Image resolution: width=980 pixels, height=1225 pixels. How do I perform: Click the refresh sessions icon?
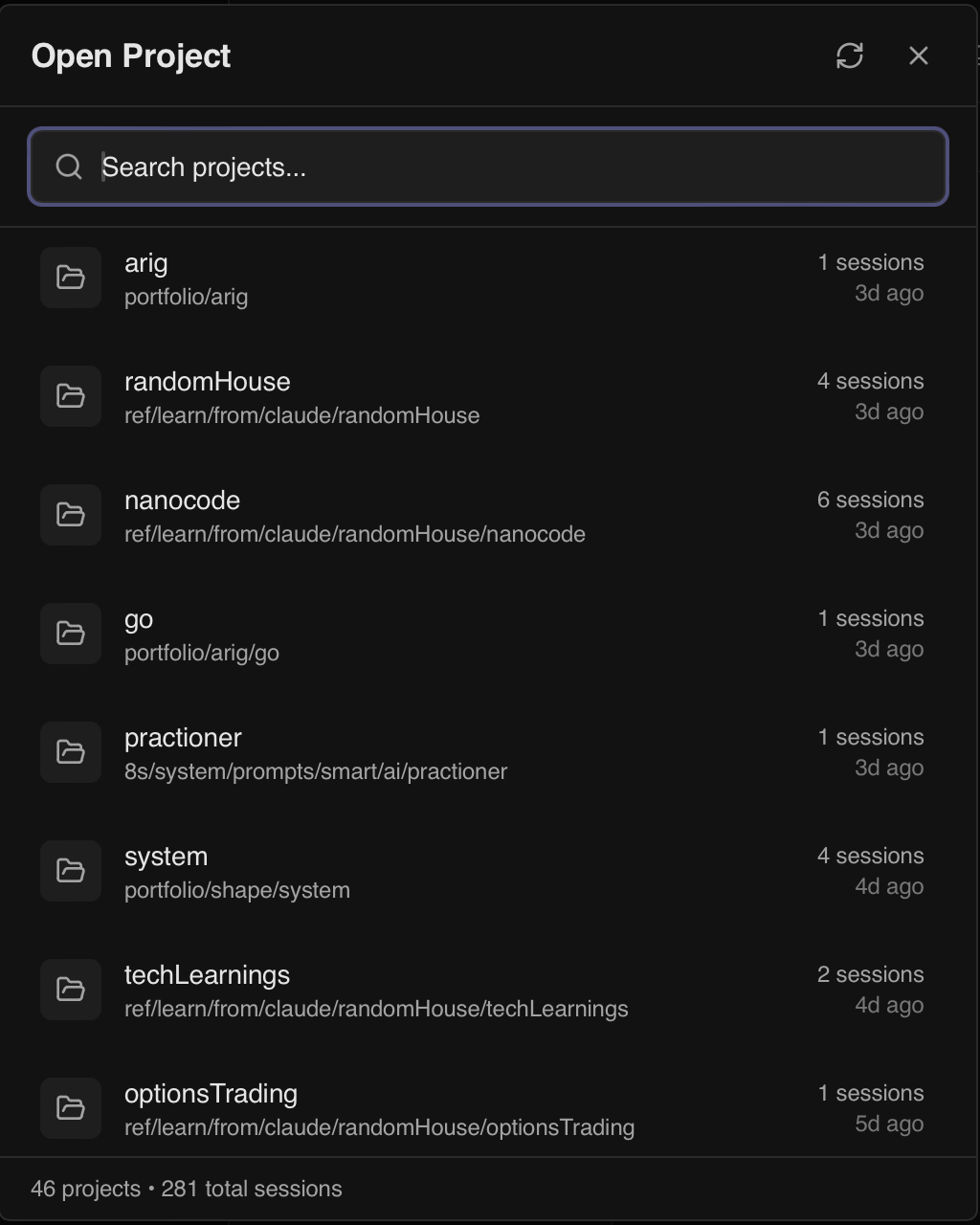pyautogui.click(x=851, y=56)
